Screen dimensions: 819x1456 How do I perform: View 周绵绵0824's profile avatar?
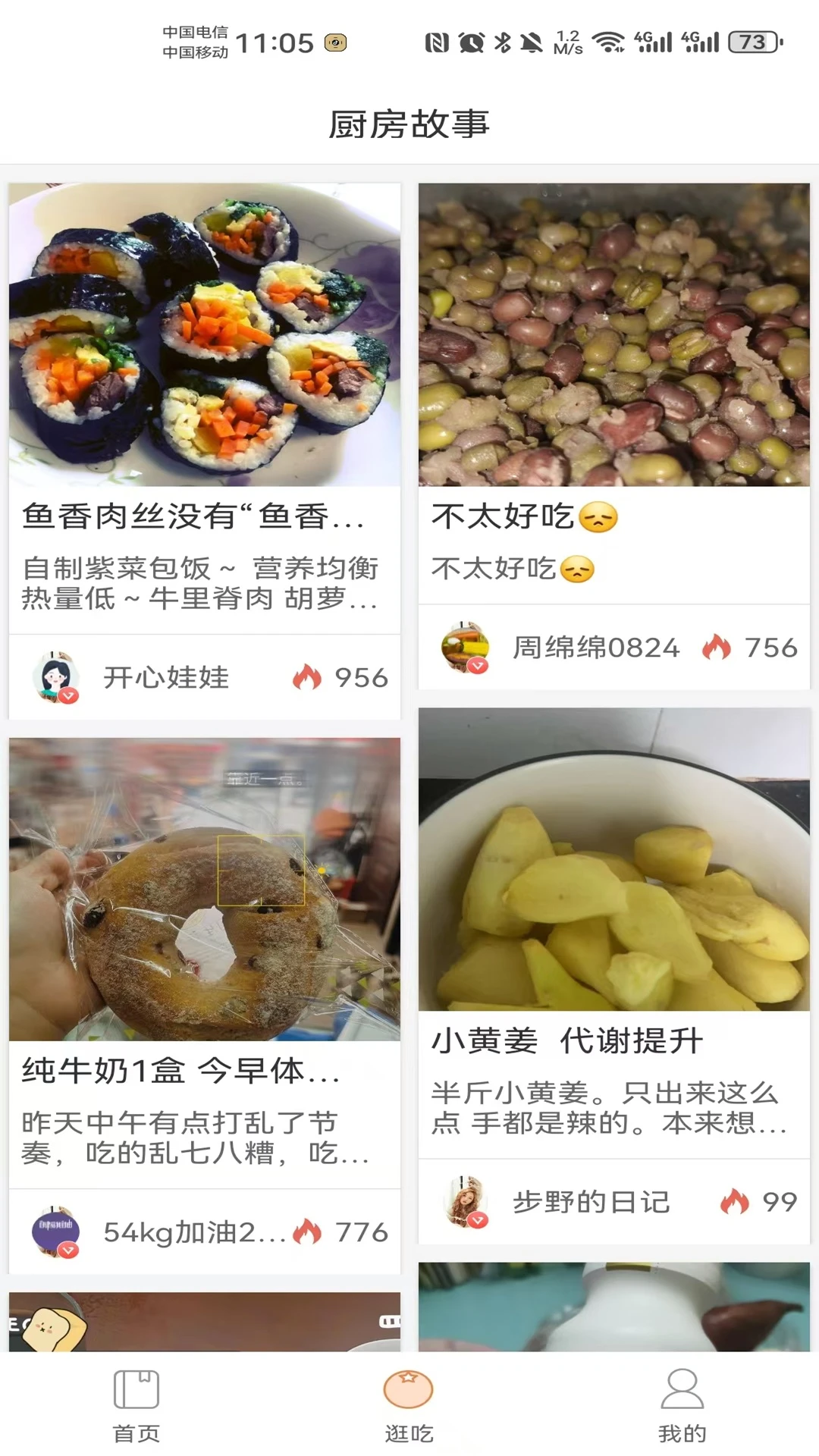click(x=465, y=647)
